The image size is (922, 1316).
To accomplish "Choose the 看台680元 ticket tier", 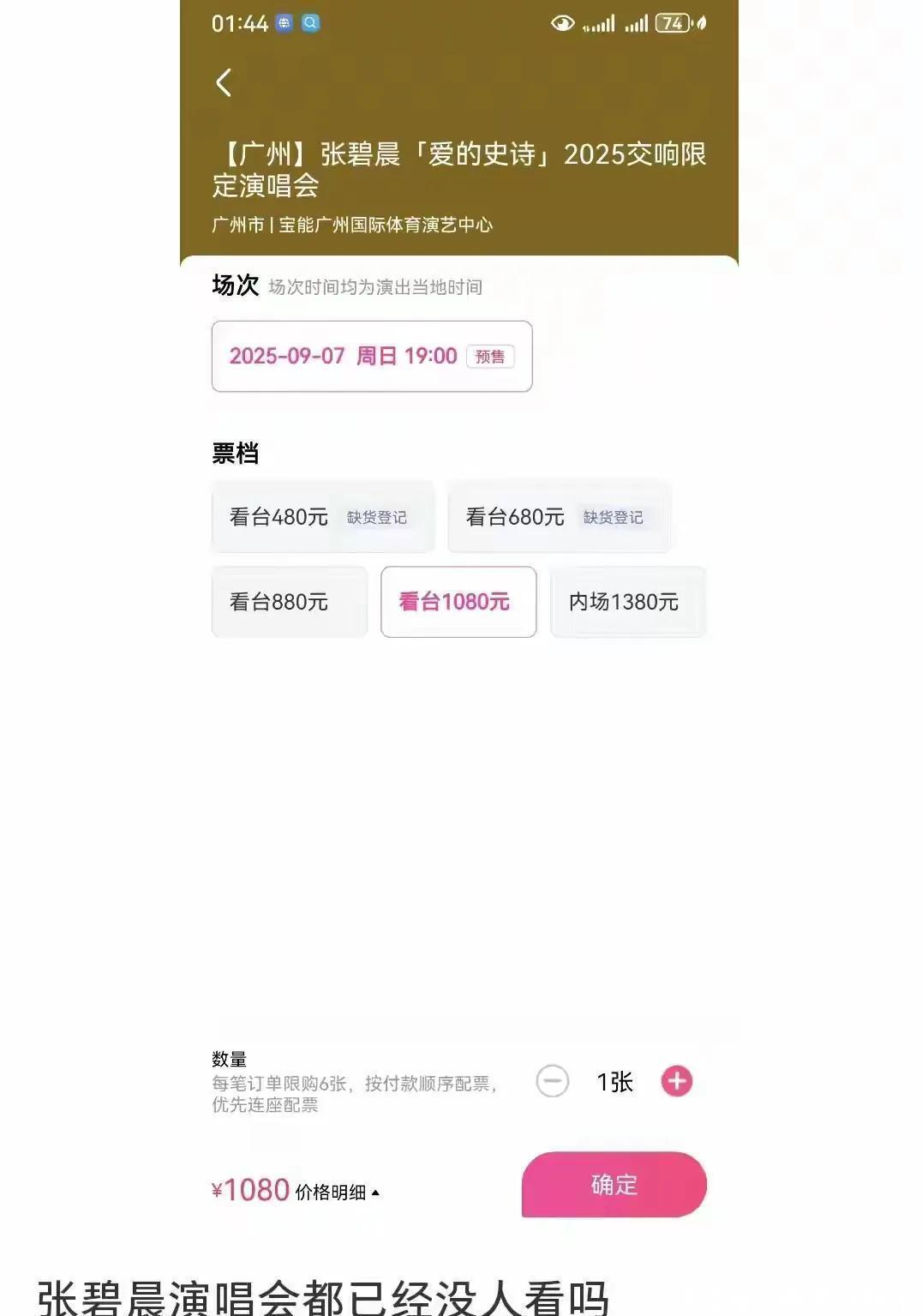I will click(x=559, y=517).
